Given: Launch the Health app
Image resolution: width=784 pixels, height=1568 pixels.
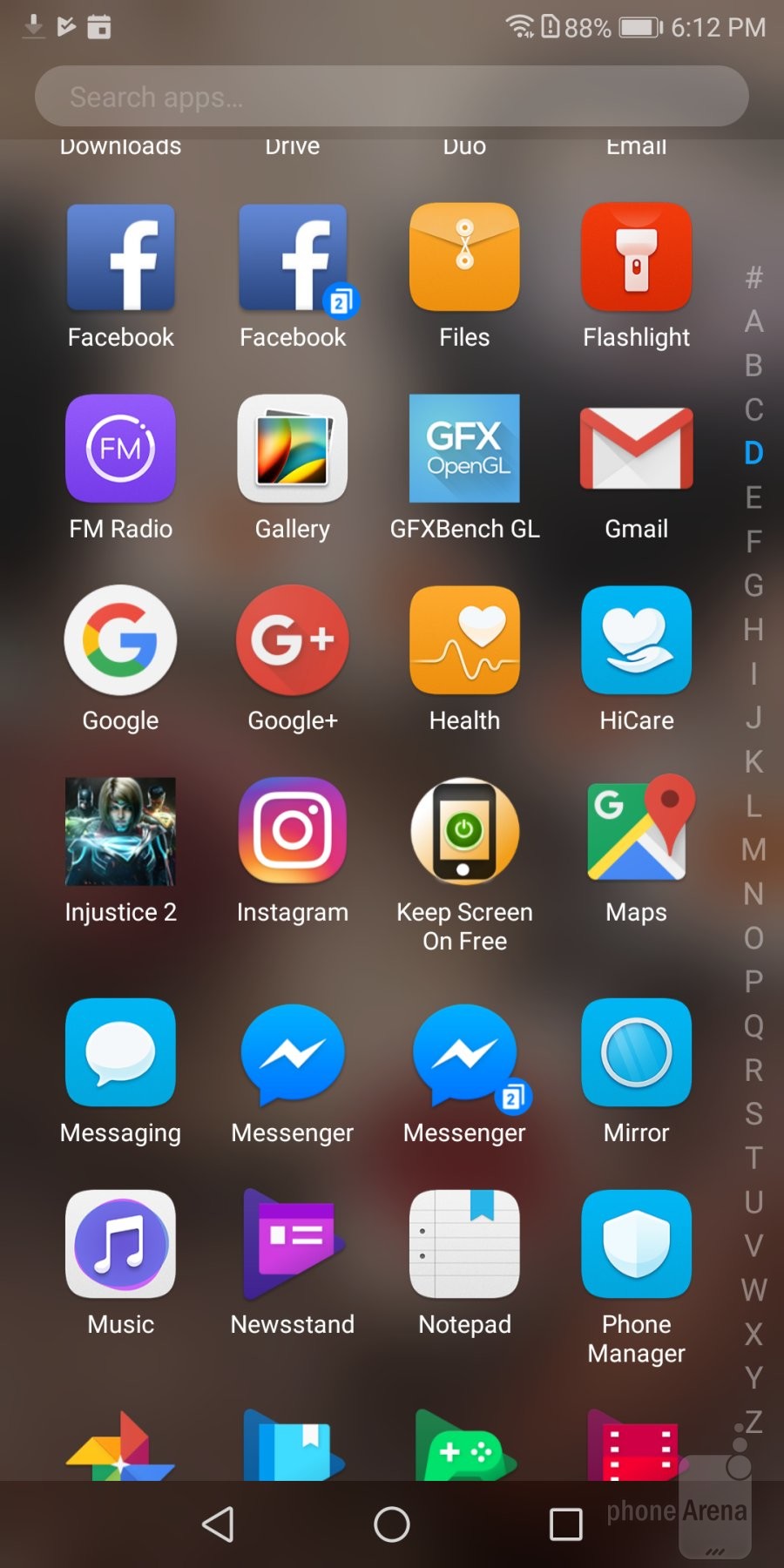Looking at the screenshot, I should 464,641.
